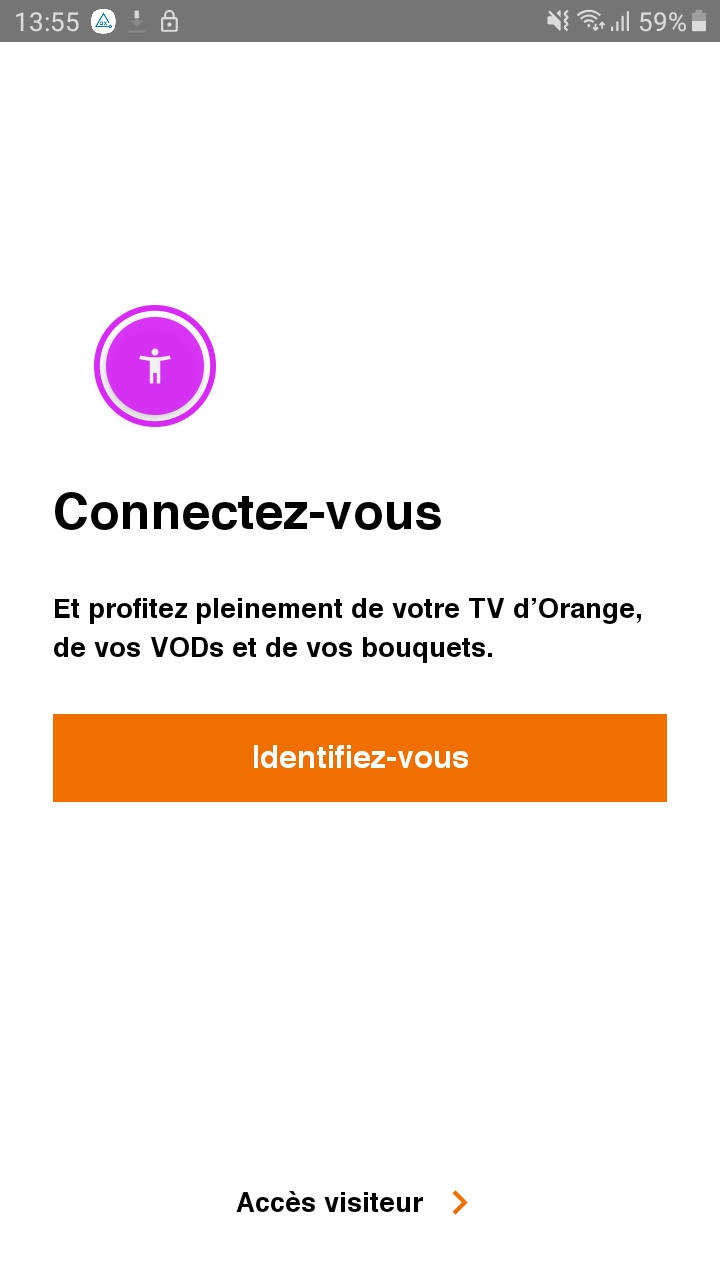The image size is (720, 1280).
Task: Tap the mute sound status icon
Action: 556,20
